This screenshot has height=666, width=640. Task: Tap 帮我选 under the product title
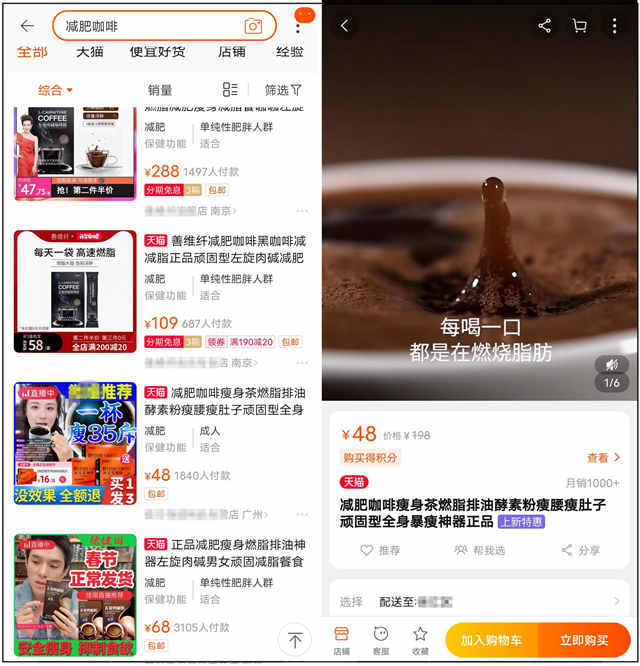[480, 550]
